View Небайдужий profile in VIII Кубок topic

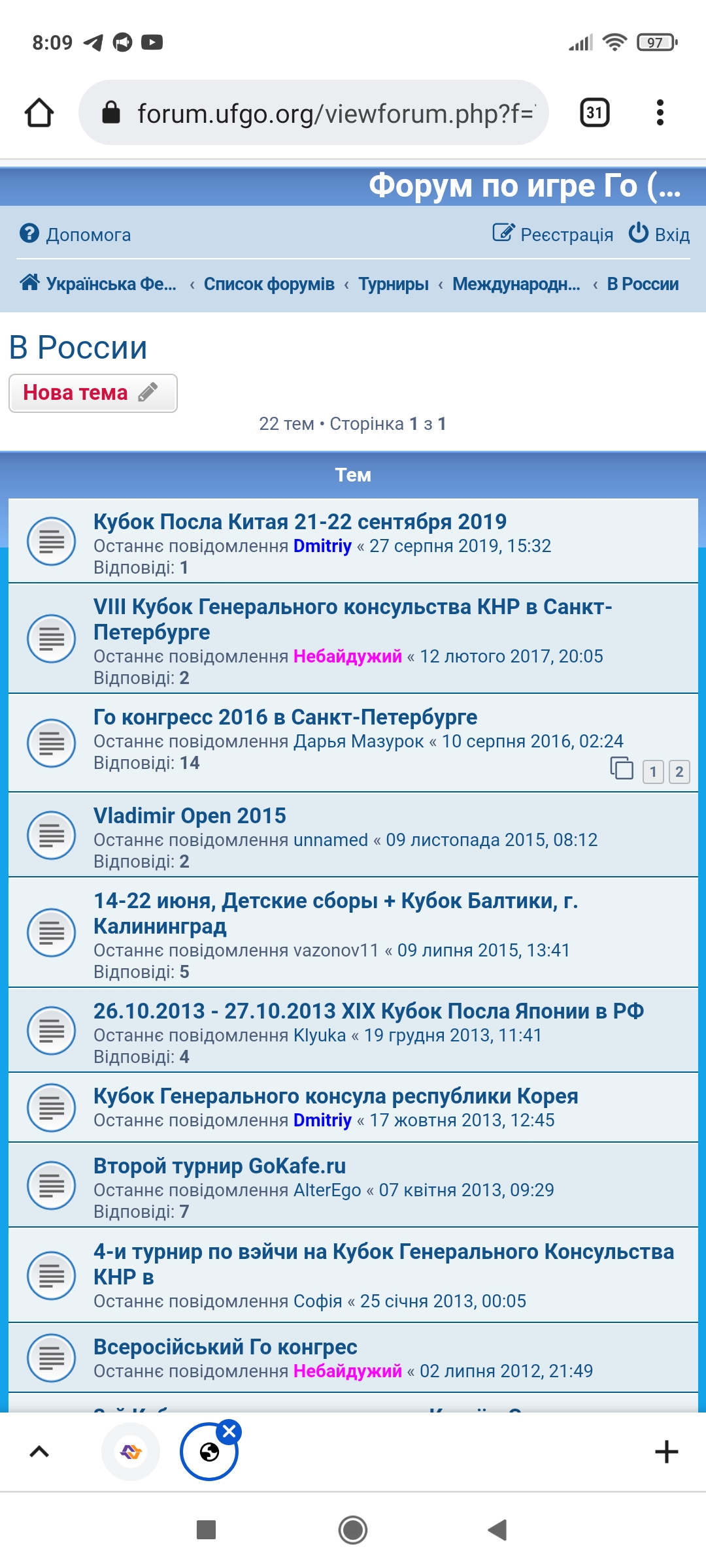point(347,656)
